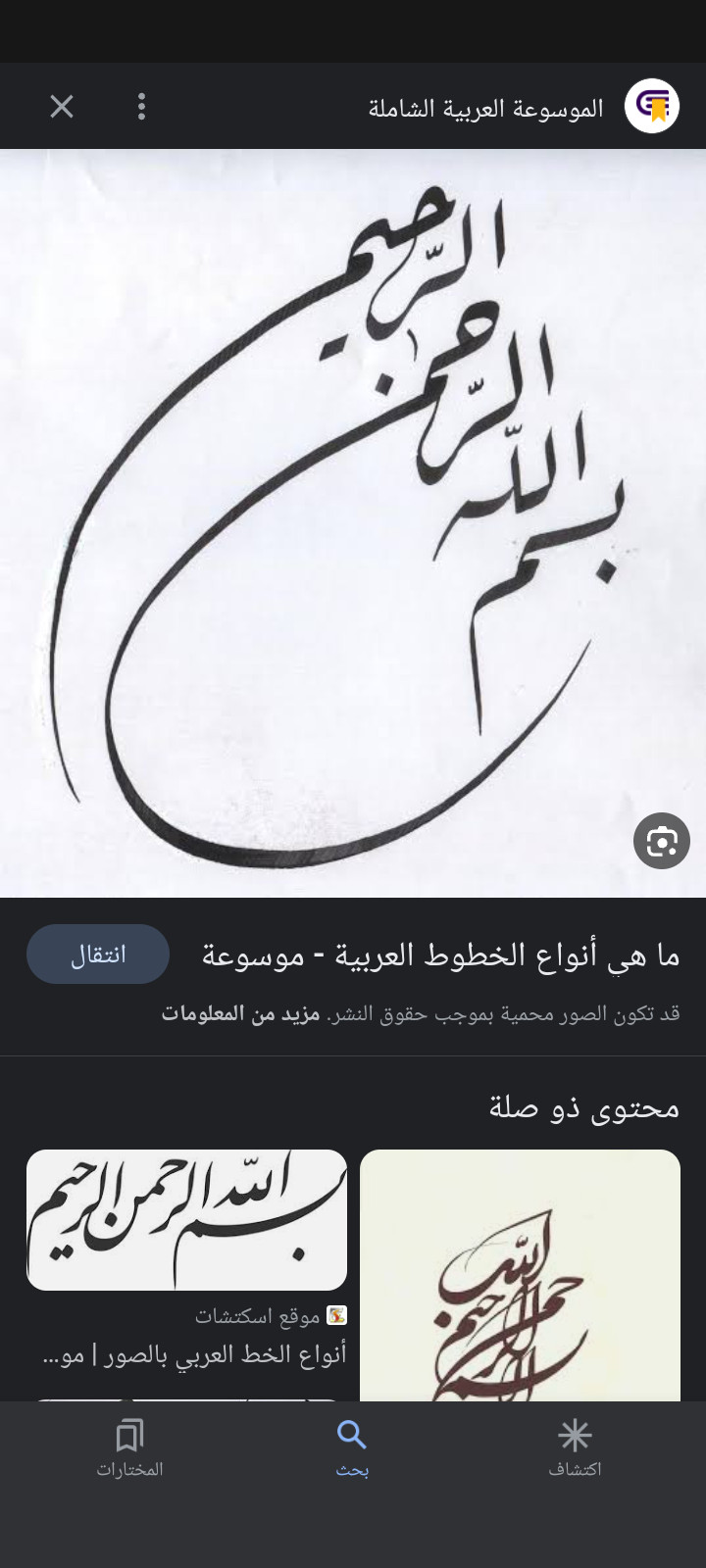Open the الموسوعة العربية الشاملة source site
This screenshot has width=706, height=1568.
pyautogui.click(x=486, y=108)
